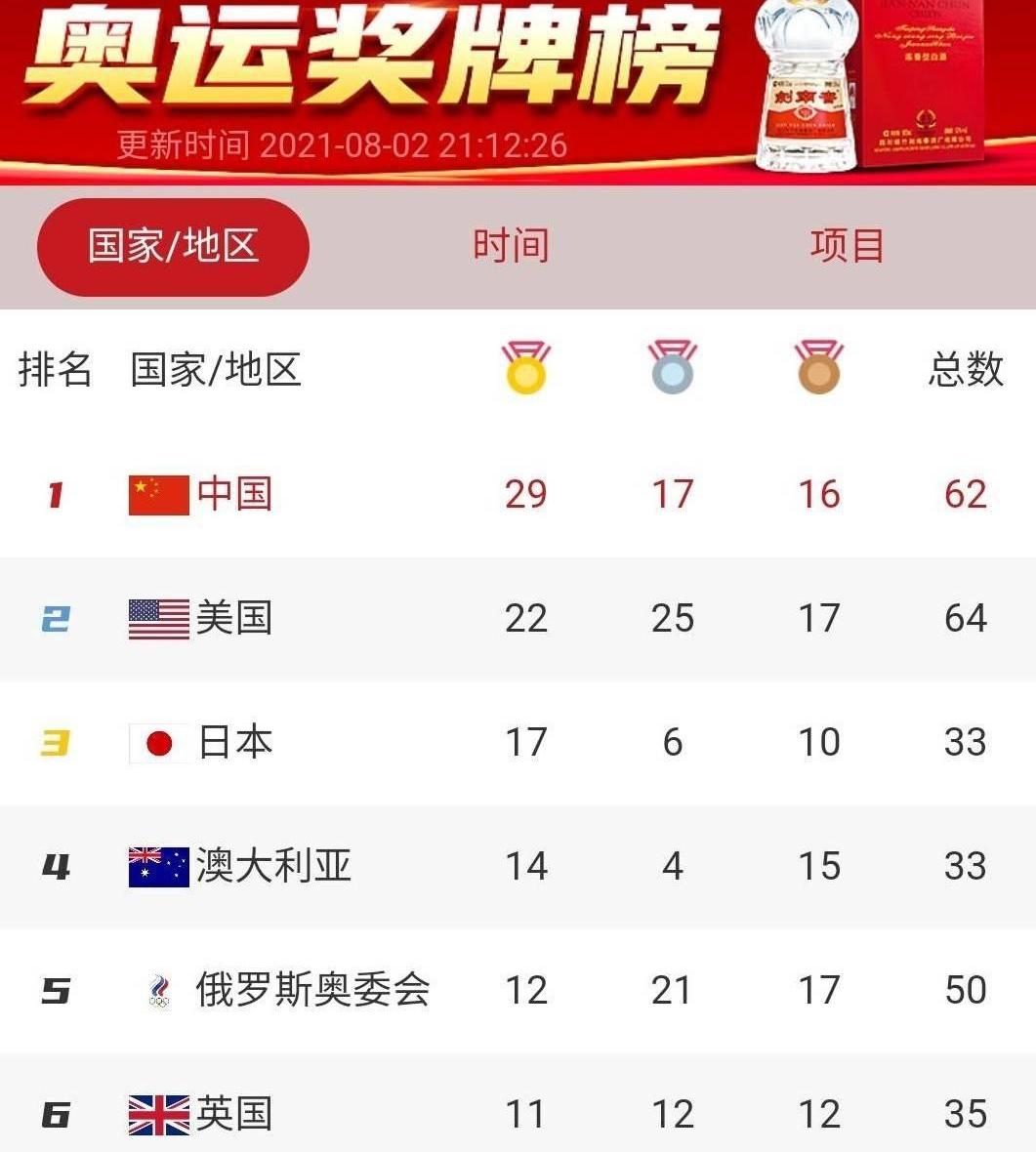Select the China flag icon
The image size is (1036, 1152).
coord(156,495)
